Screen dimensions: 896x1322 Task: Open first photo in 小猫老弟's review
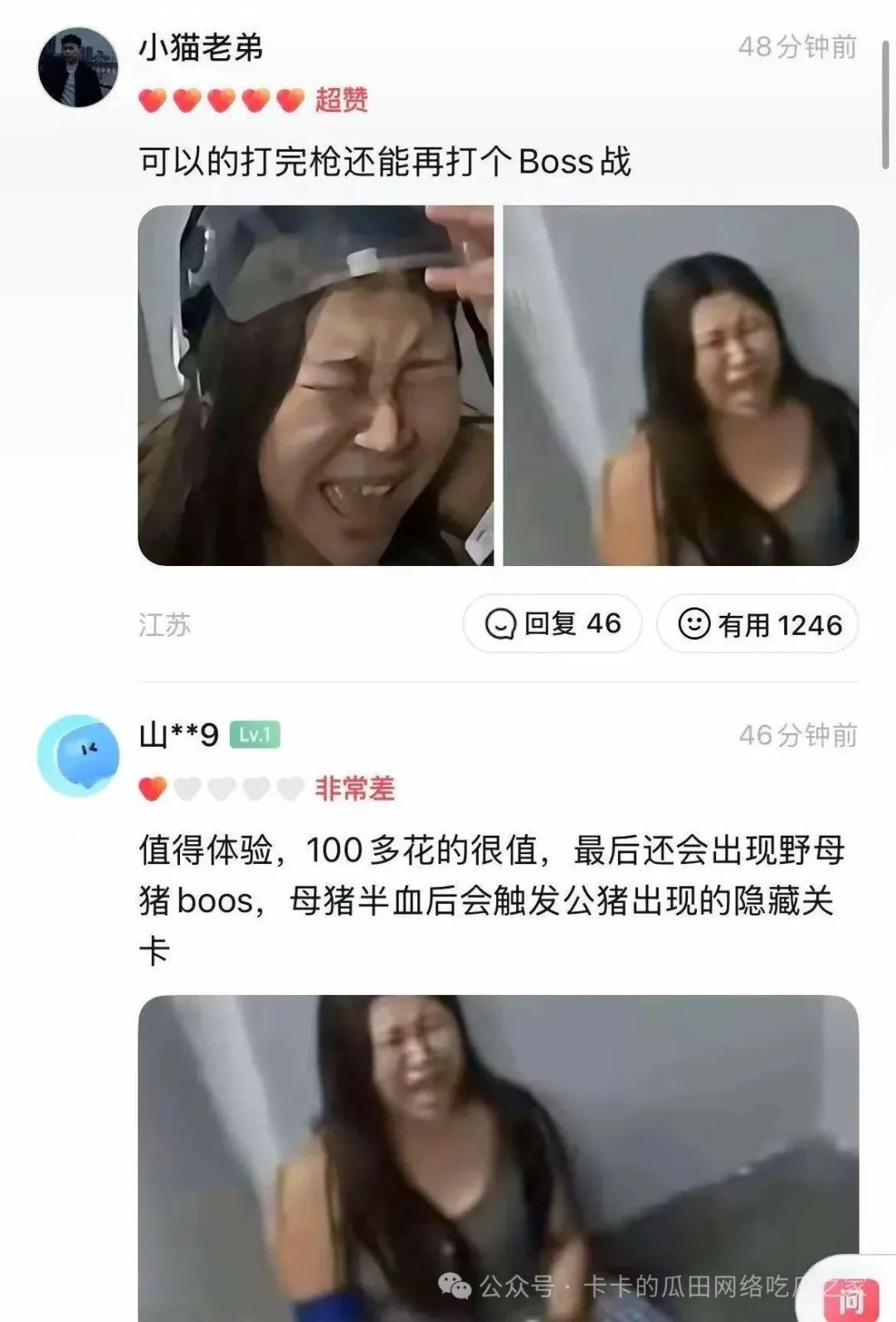pos(315,385)
